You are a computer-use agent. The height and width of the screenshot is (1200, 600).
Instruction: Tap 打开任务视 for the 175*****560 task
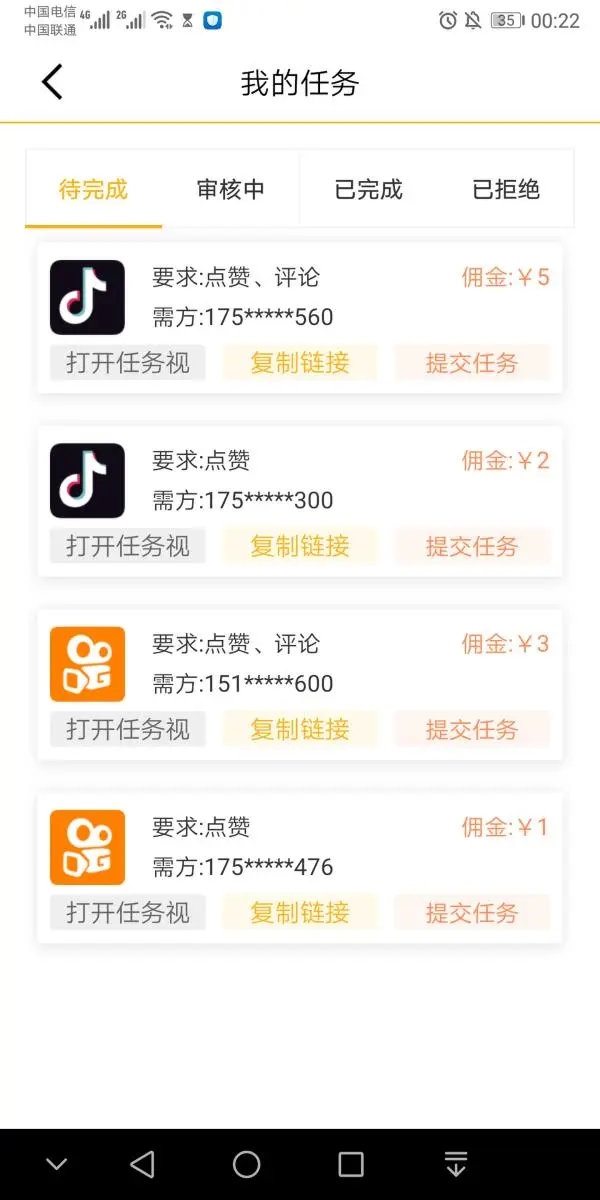coord(128,363)
